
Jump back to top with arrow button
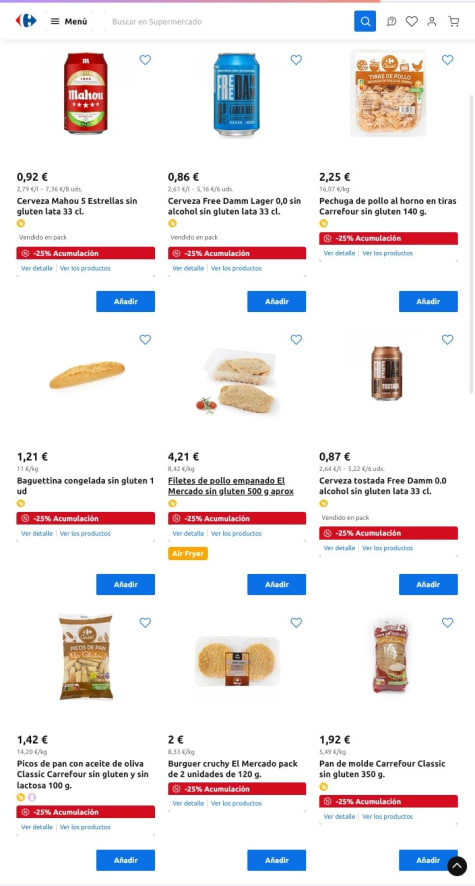click(457, 866)
